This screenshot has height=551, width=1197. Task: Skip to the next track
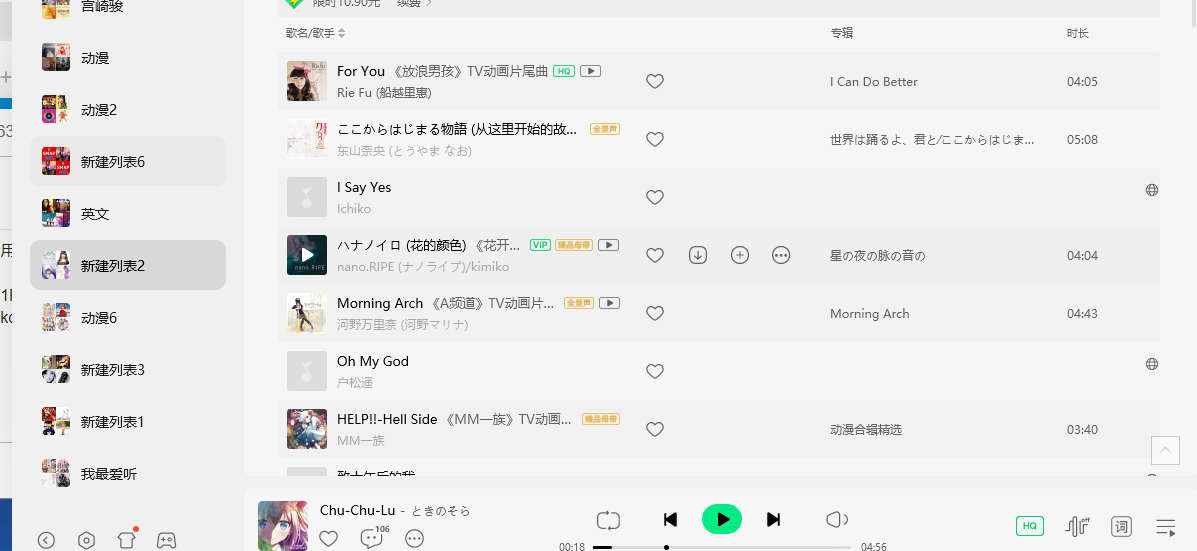[773, 519]
